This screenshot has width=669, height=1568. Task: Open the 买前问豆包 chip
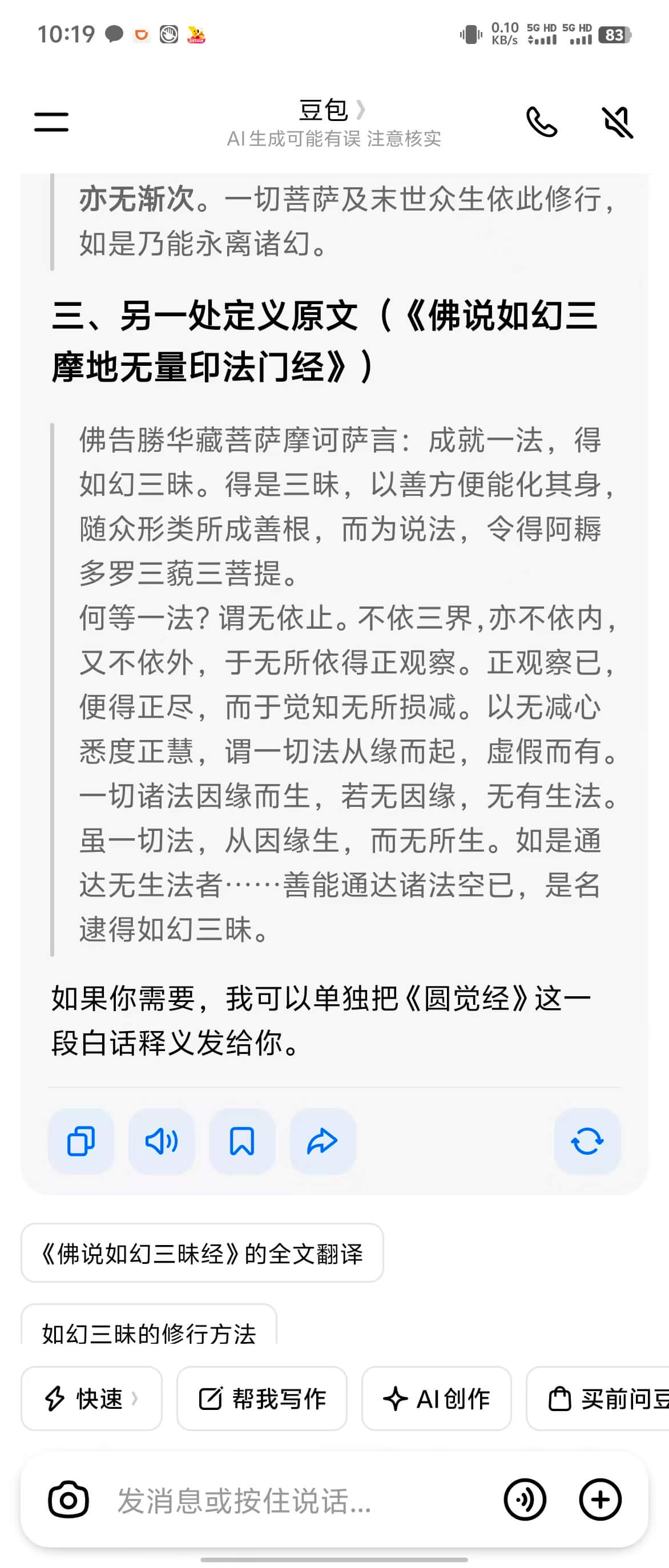[598, 1399]
